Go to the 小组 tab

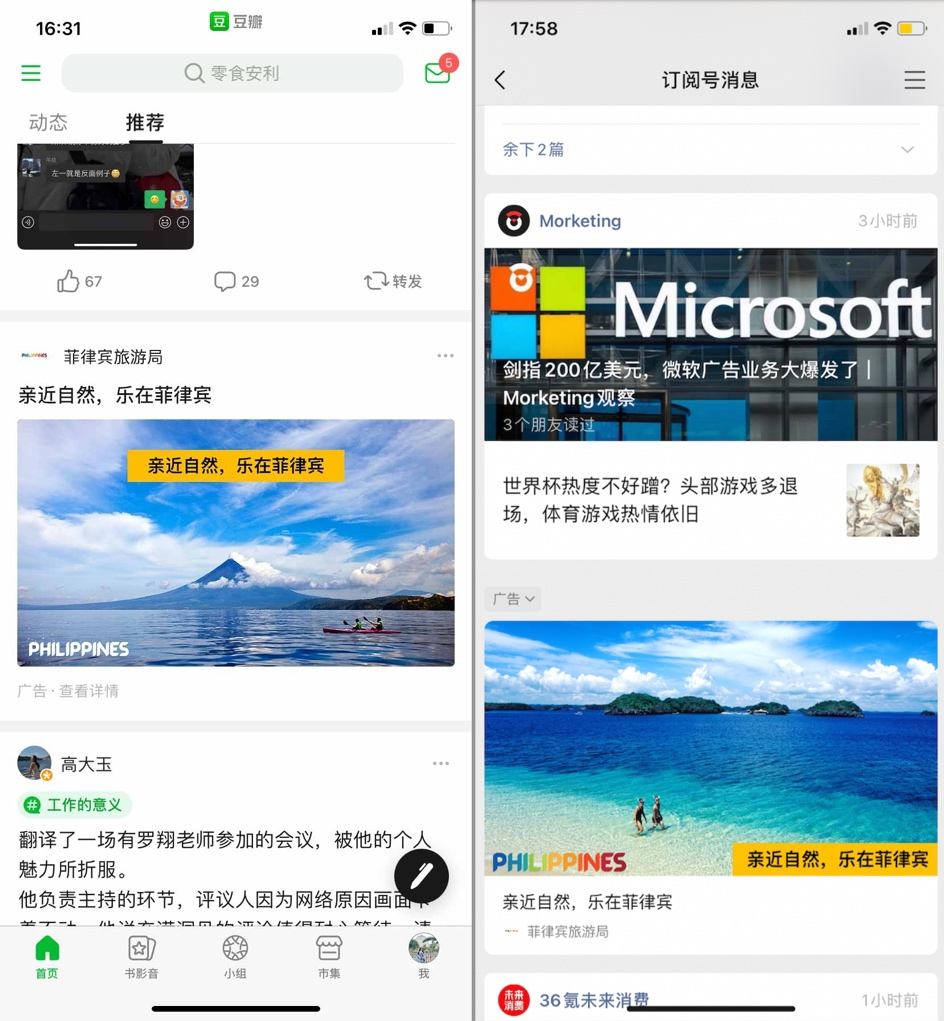coord(235,956)
